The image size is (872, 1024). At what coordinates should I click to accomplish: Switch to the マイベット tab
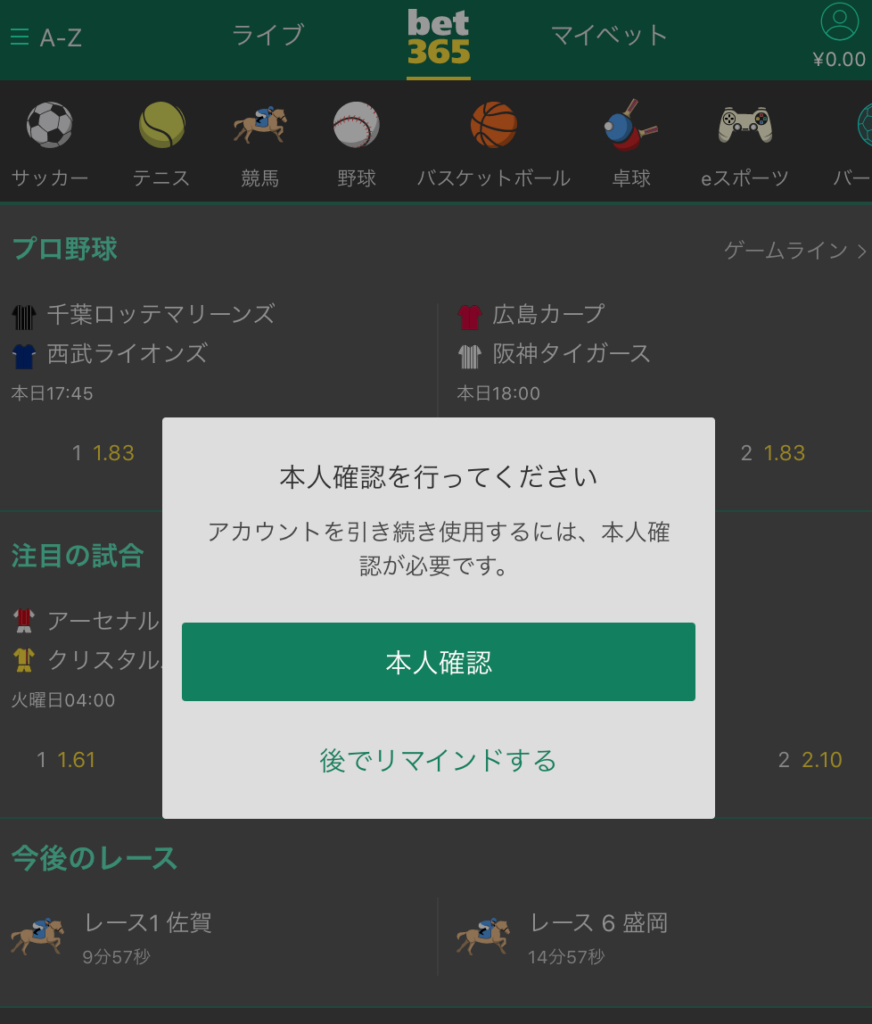pyautogui.click(x=609, y=35)
